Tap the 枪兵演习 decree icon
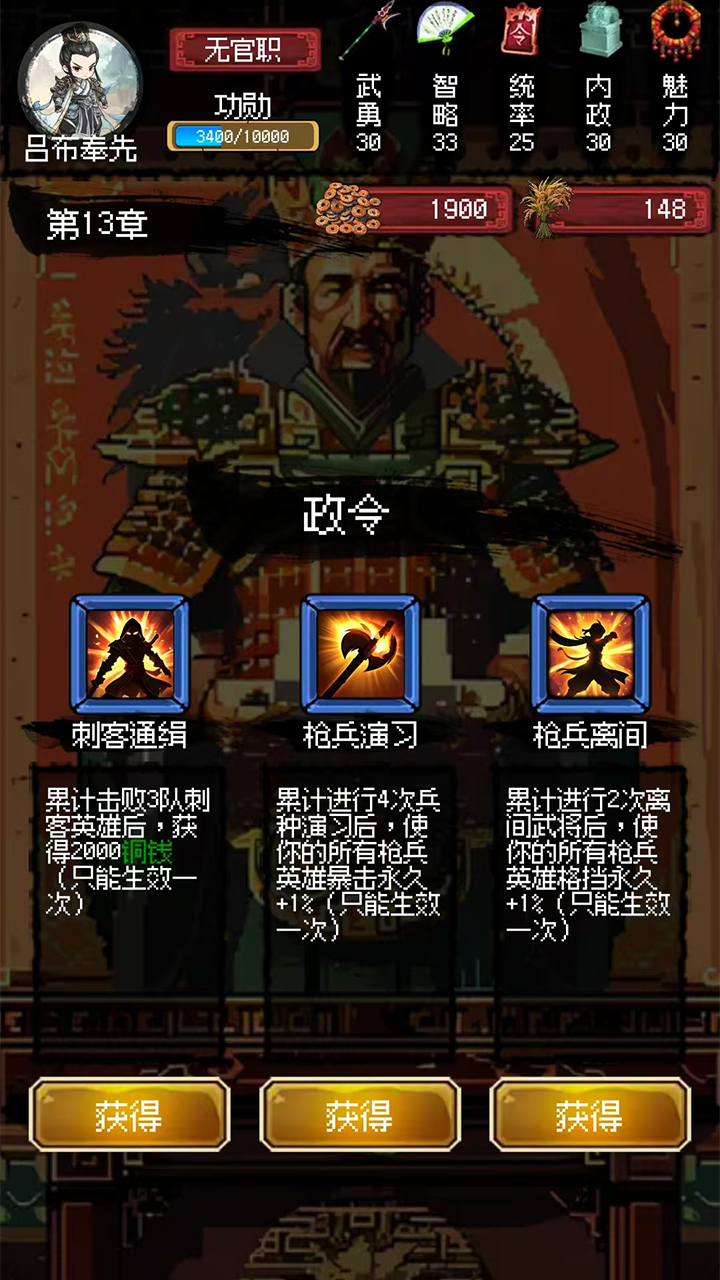 click(360, 655)
